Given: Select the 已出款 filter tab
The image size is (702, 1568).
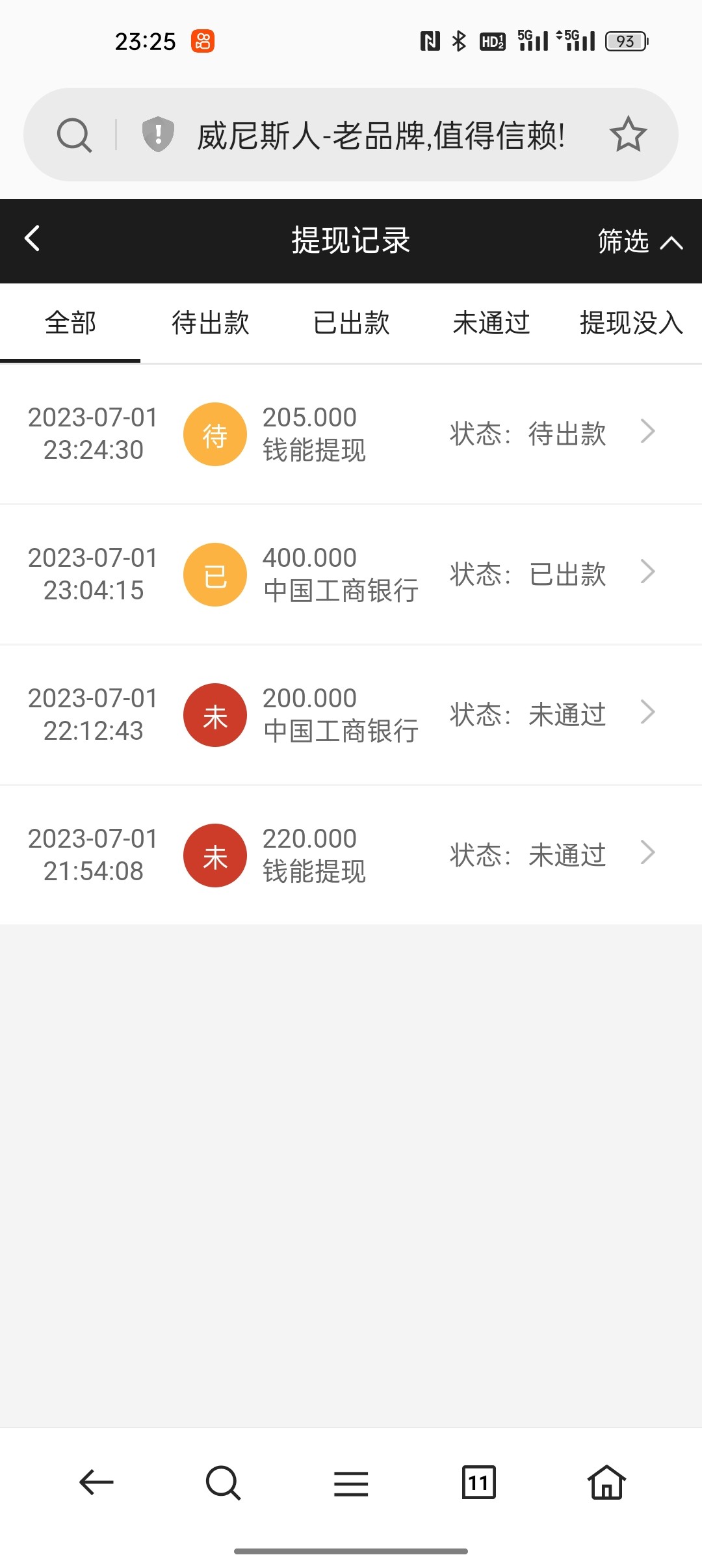Looking at the screenshot, I should pos(350,323).
